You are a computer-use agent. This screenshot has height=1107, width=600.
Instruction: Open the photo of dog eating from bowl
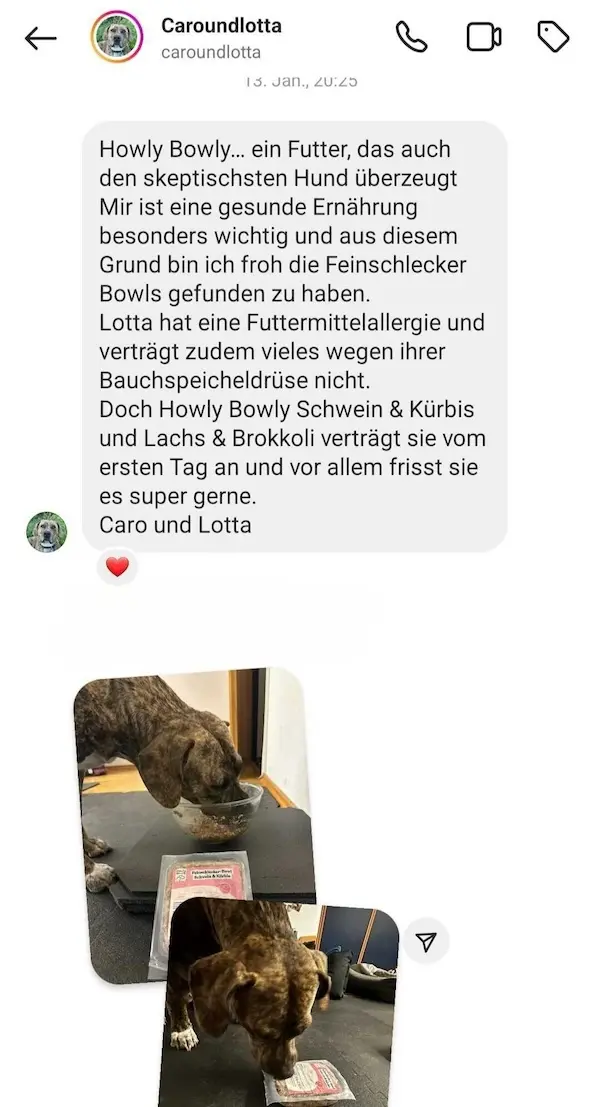[x=190, y=770]
